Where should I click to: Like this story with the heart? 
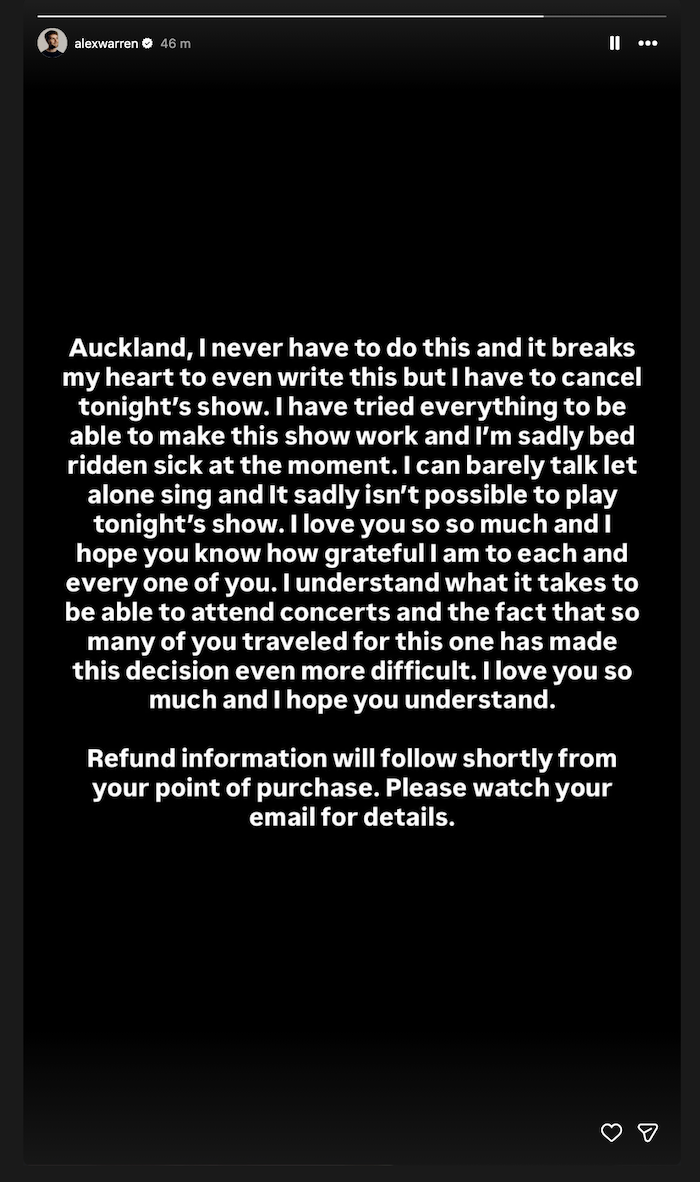611,1132
